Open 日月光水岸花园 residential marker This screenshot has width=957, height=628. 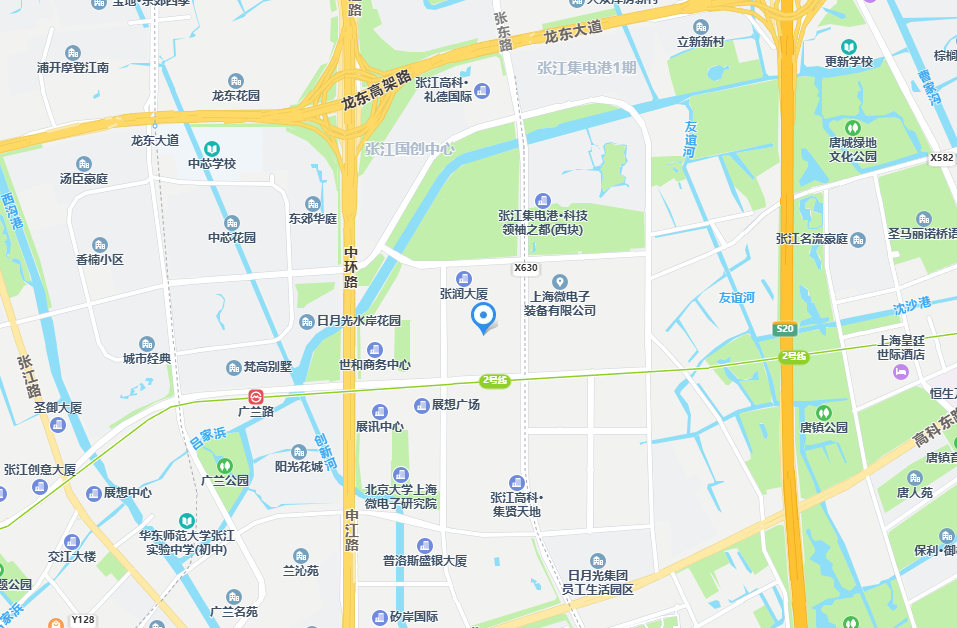[307, 321]
